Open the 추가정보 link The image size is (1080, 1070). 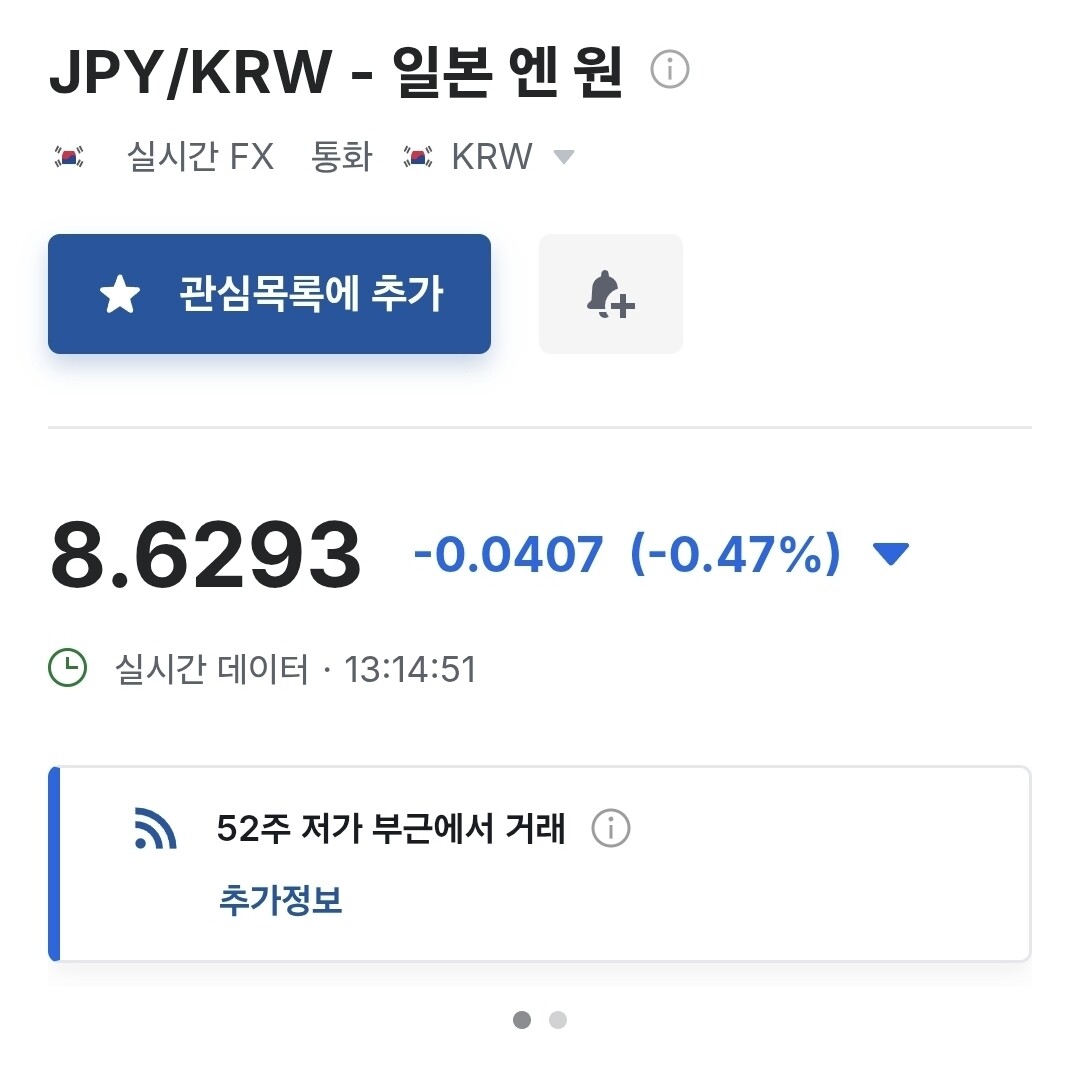(280, 899)
